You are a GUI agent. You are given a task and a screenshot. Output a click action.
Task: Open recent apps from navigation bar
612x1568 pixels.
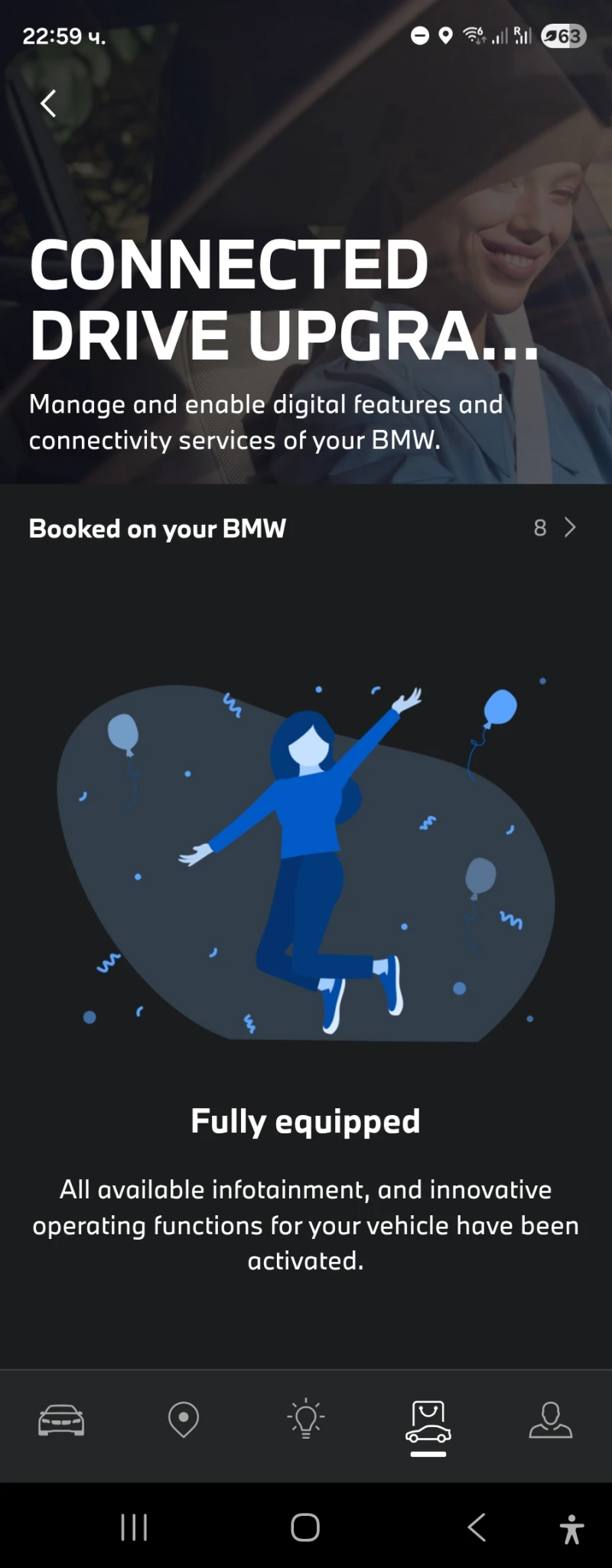click(x=134, y=1527)
